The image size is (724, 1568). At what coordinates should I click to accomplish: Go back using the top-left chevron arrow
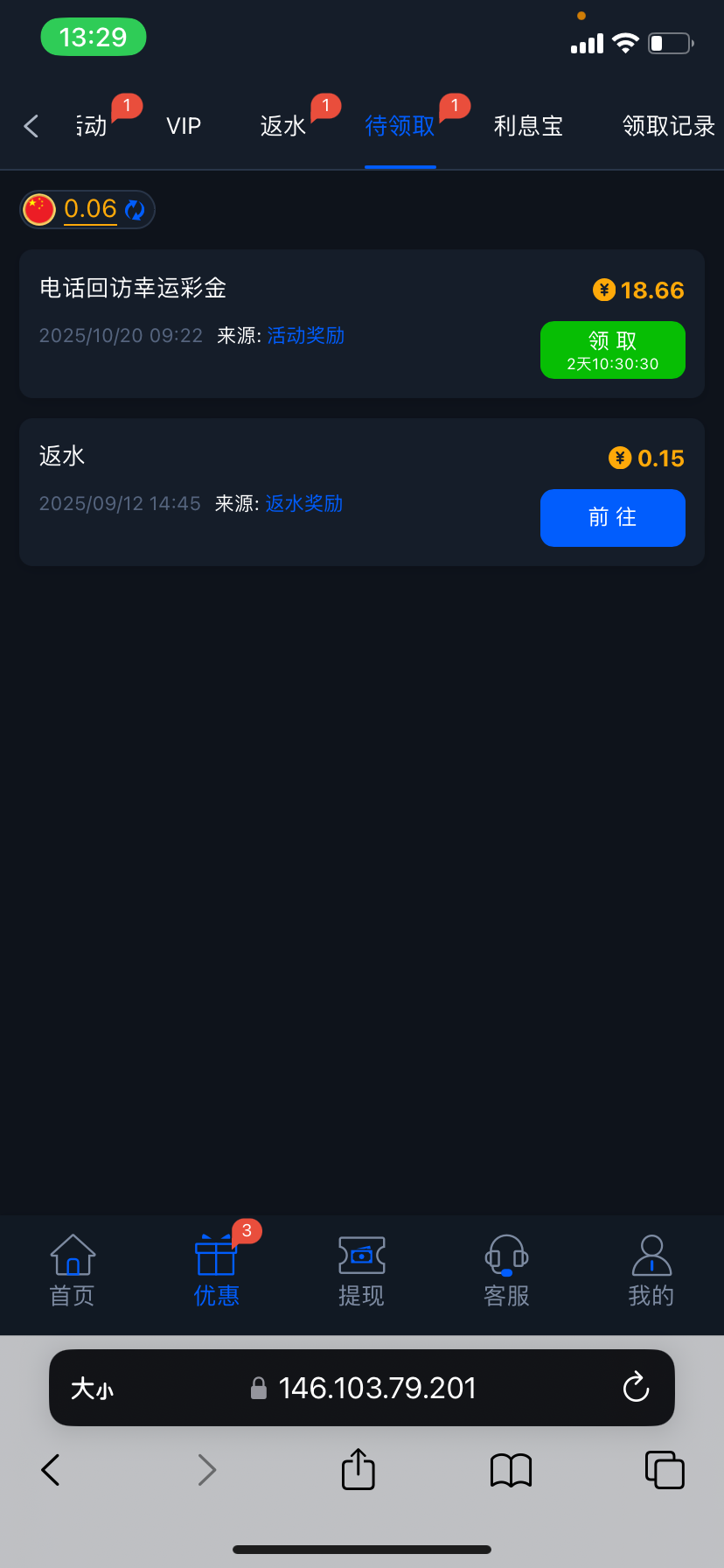[31, 125]
